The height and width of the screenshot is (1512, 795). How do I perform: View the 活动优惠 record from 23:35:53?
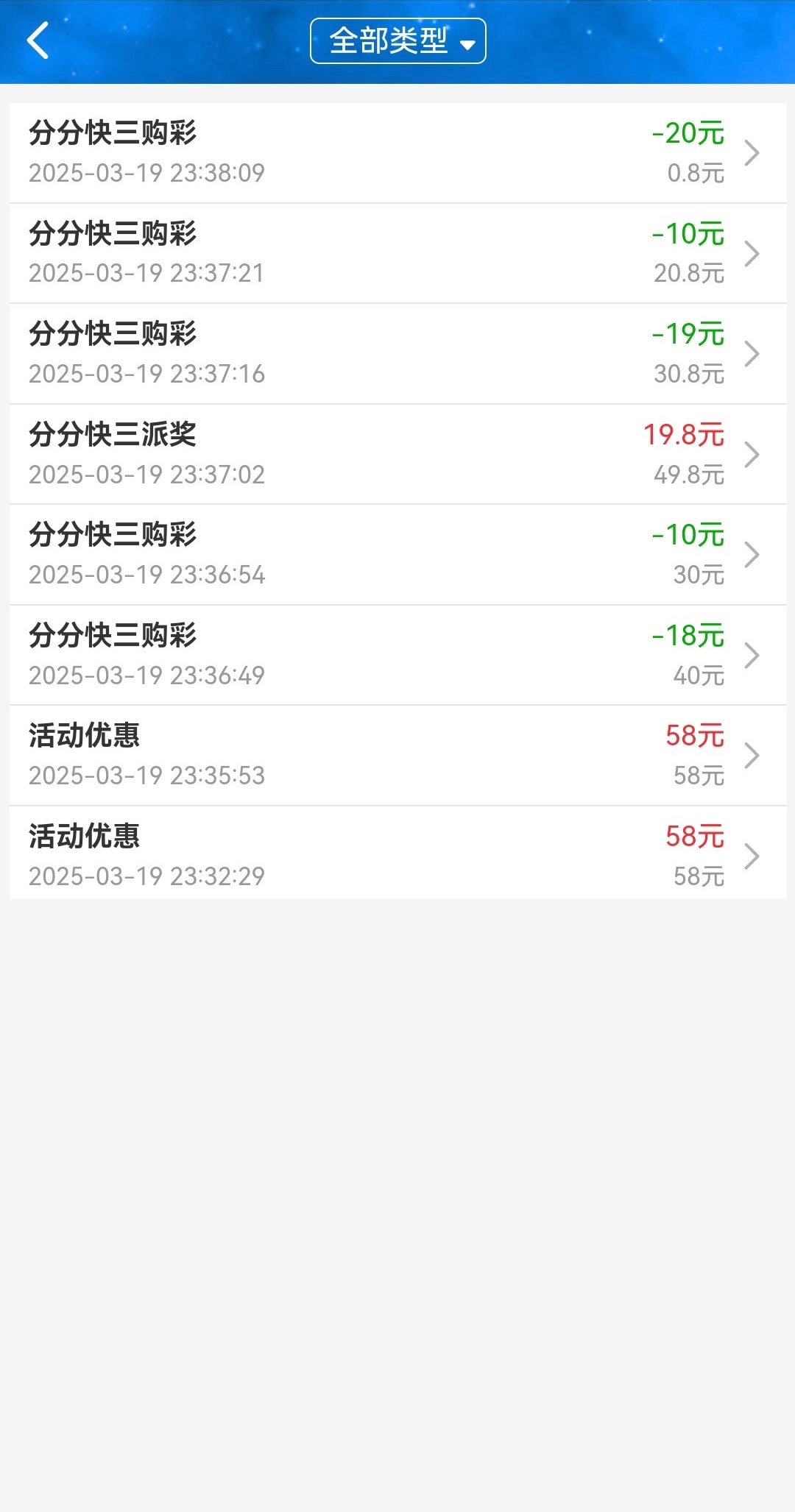(x=397, y=756)
